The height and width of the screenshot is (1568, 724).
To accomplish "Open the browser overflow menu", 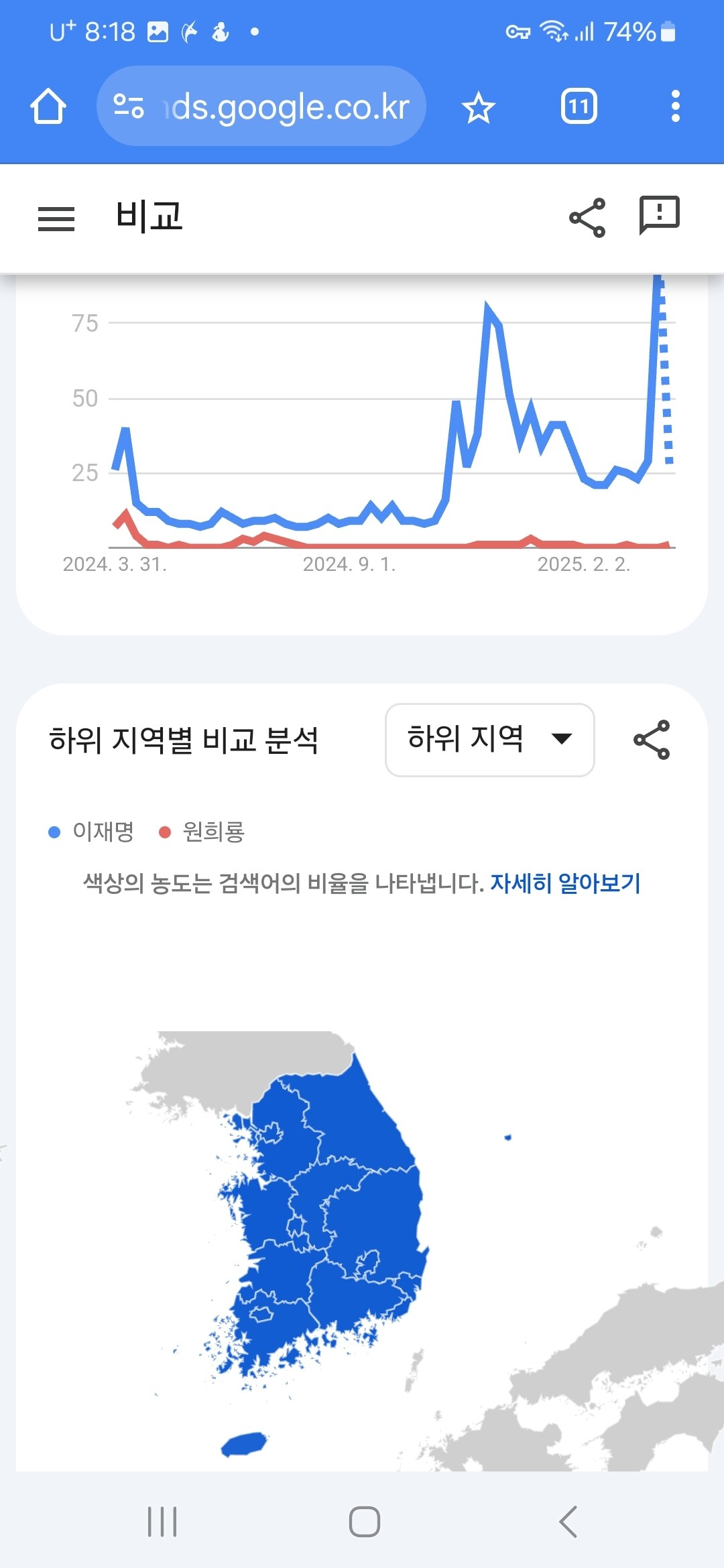I will [675, 106].
